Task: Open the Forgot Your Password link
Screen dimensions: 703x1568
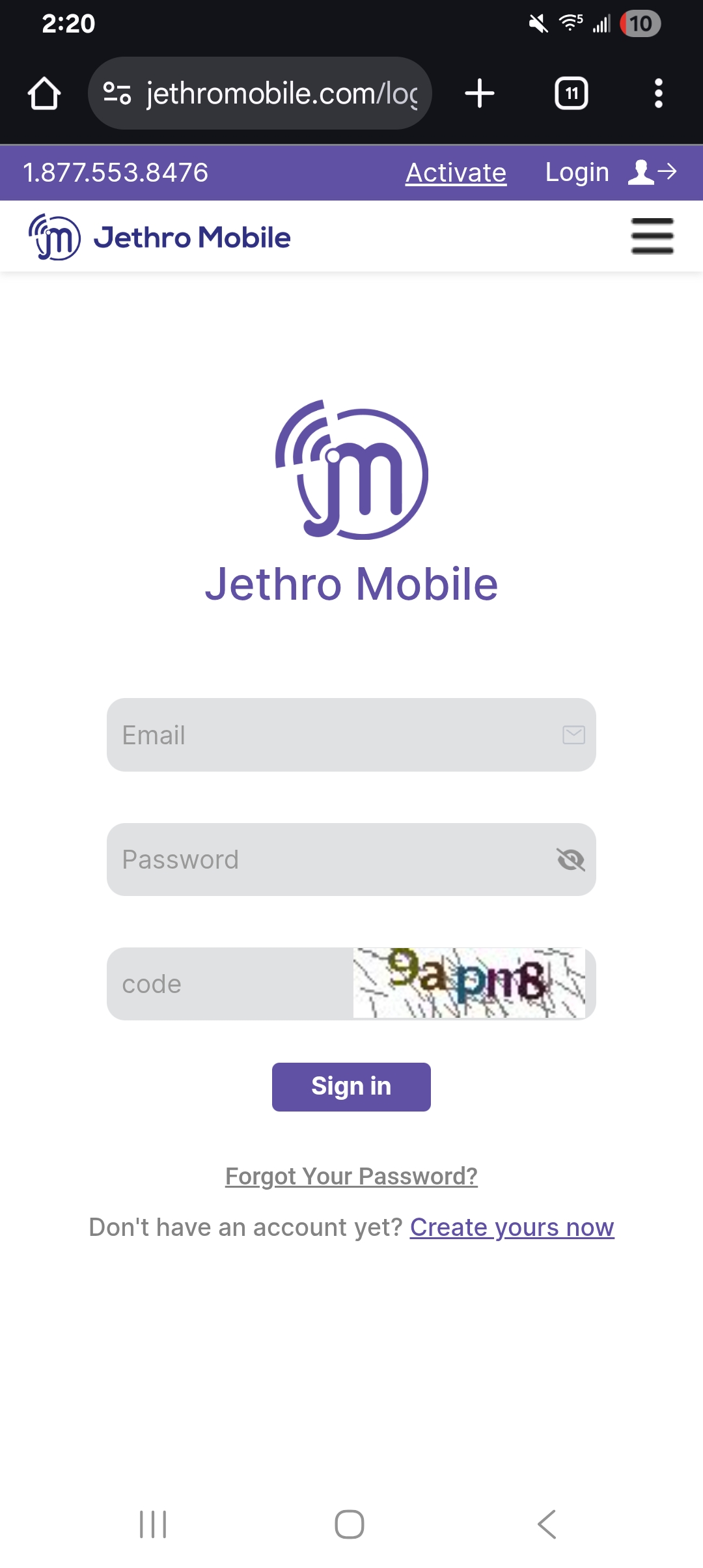Action: tap(351, 1176)
